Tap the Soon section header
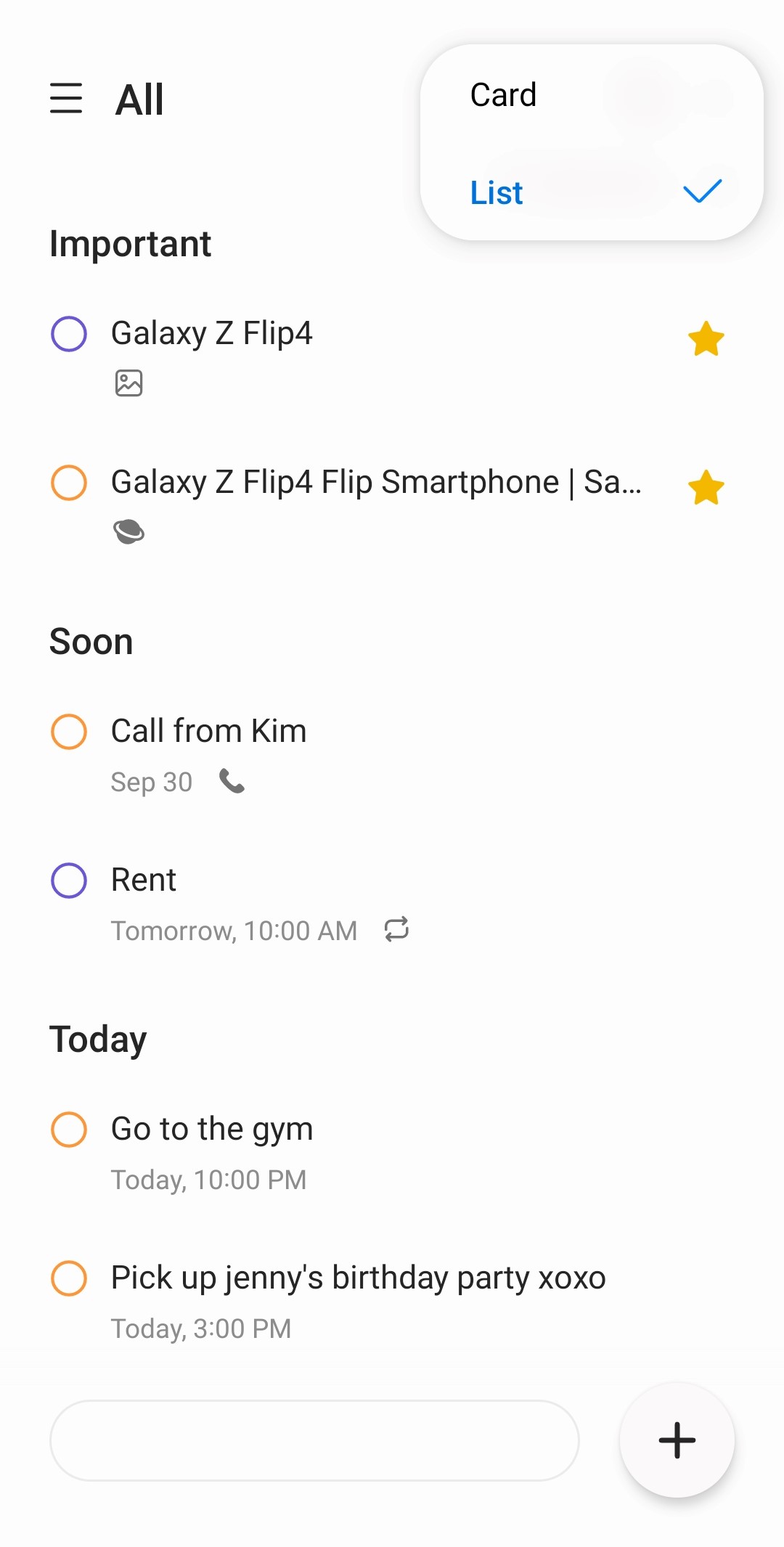This screenshot has height=1547, width=784. coord(91,640)
